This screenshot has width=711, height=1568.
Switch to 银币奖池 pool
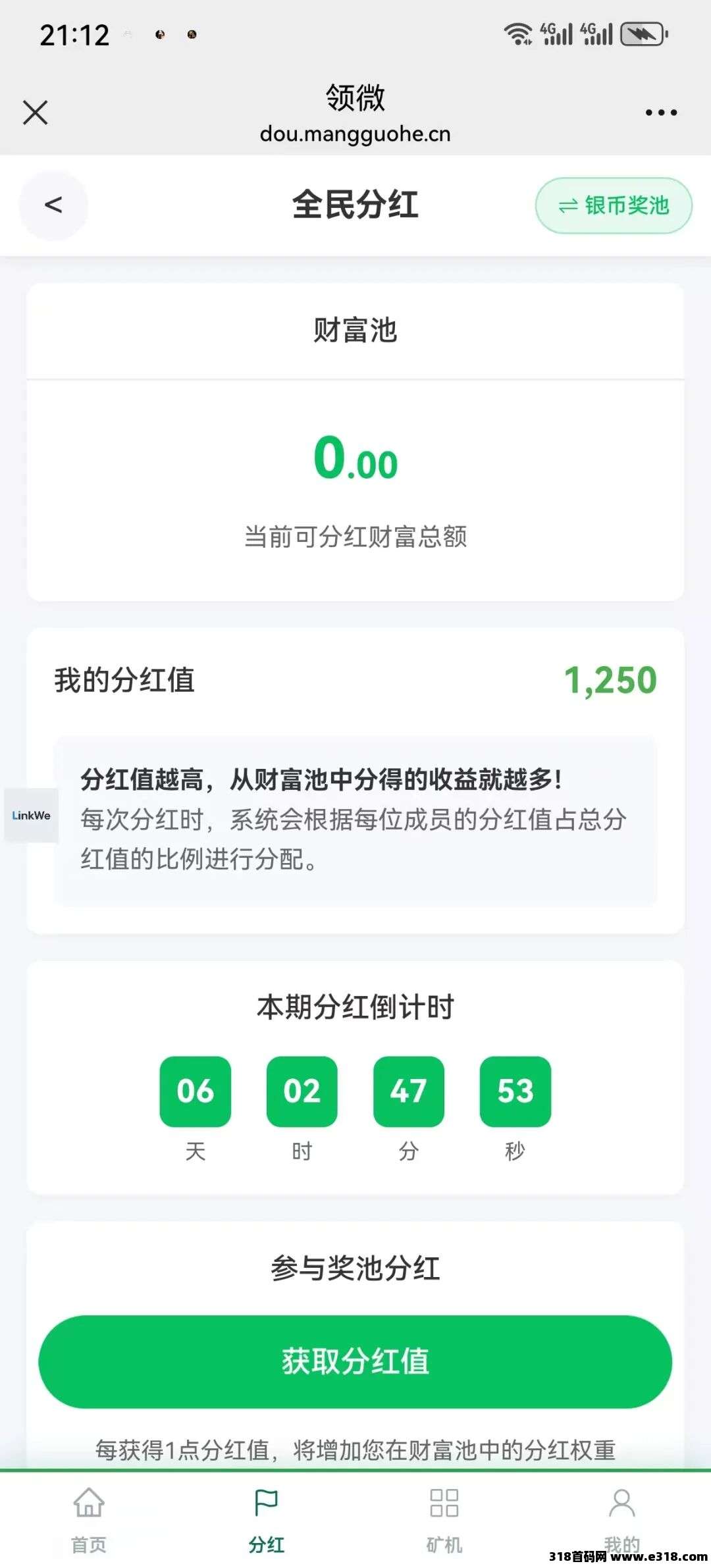[x=614, y=205]
